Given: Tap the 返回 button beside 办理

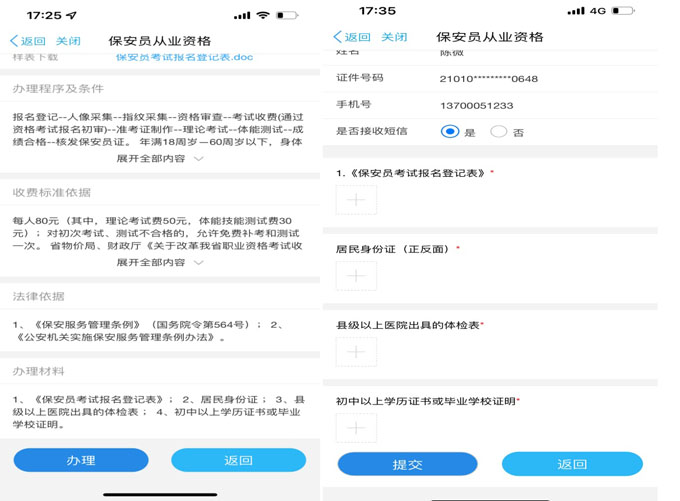Looking at the screenshot, I should [x=238, y=460].
